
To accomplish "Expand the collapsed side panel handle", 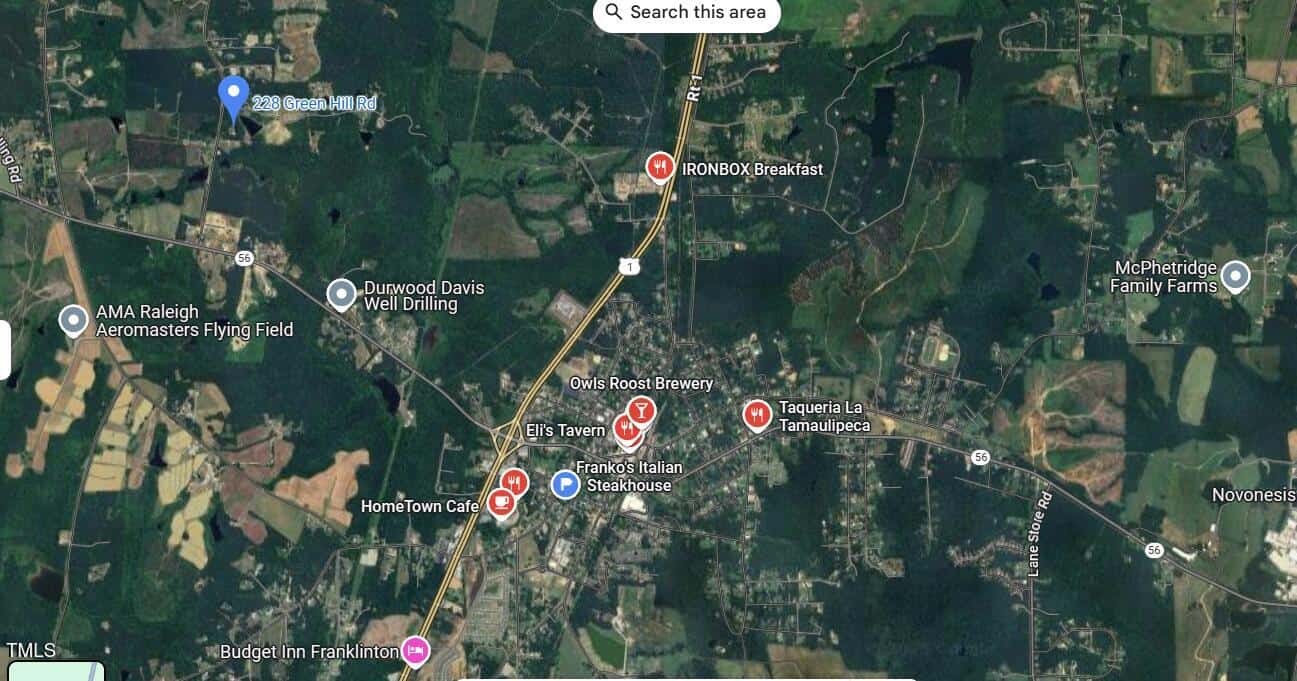I will [5, 351].
